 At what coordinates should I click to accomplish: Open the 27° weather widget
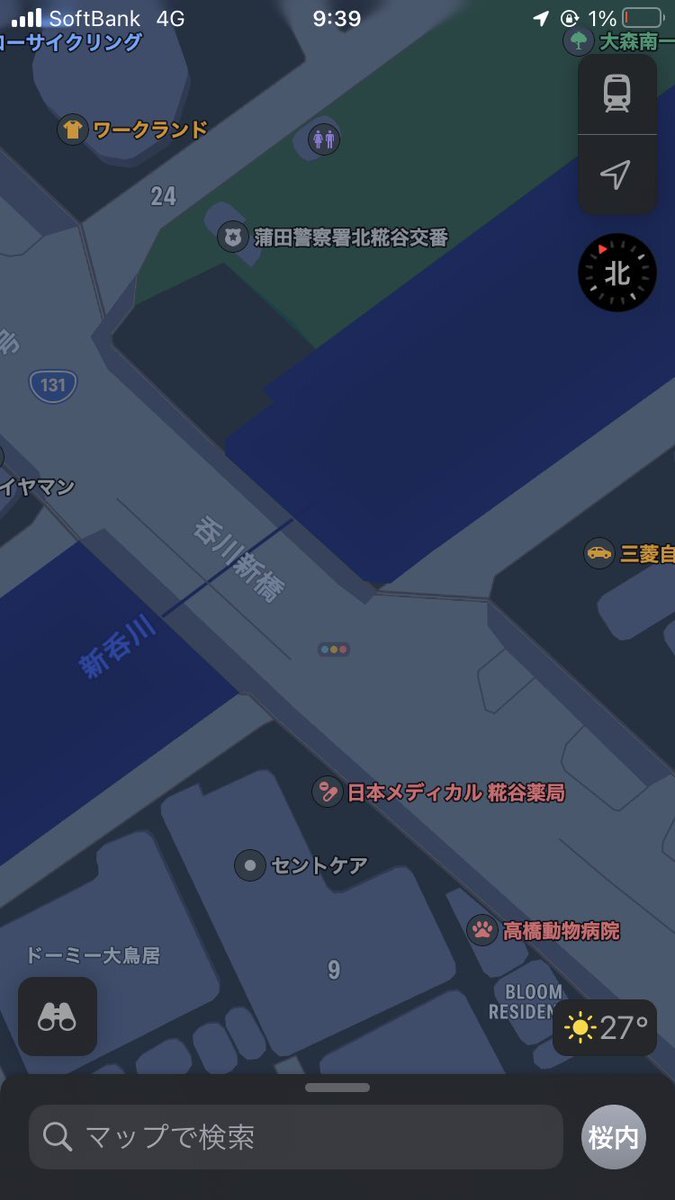pos(605,1027)
